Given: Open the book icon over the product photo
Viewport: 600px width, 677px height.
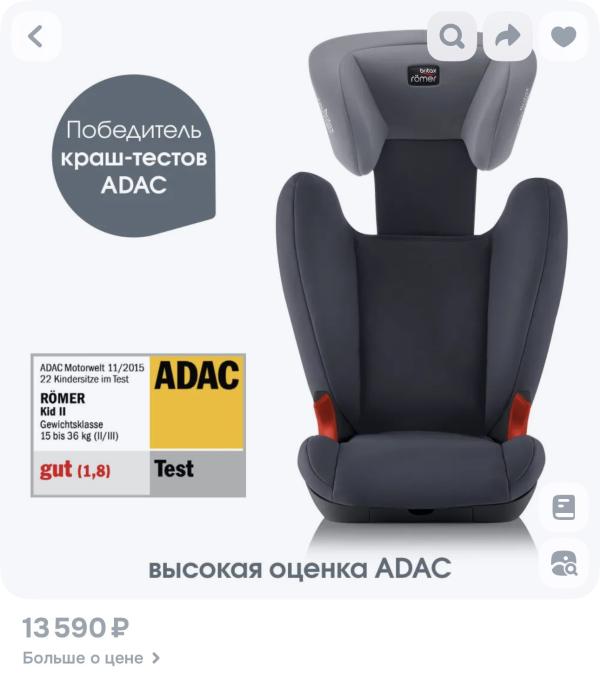Looking at the screenshot, I should point(563,507).
